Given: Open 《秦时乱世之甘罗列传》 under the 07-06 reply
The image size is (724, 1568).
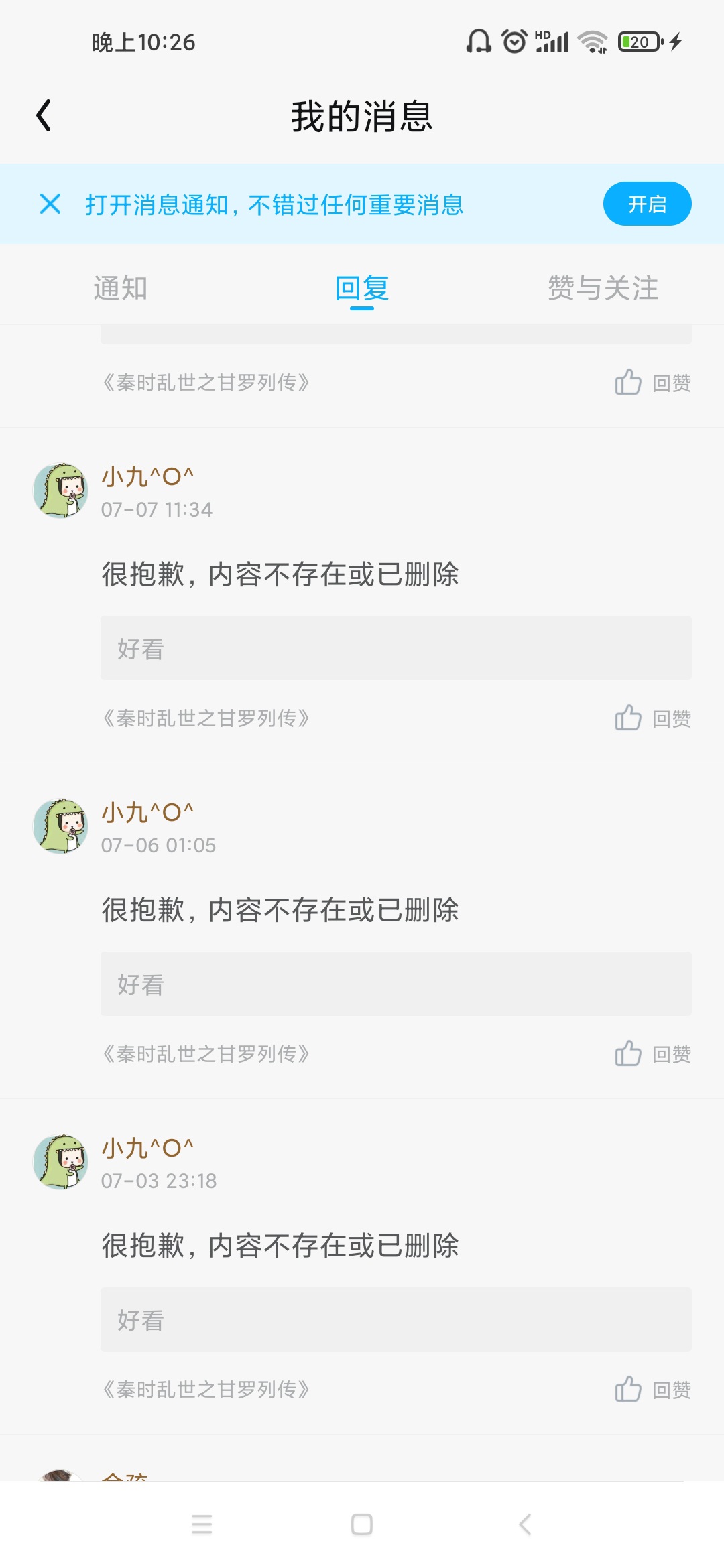Looking at the screenshot, I should (206, 1054).
